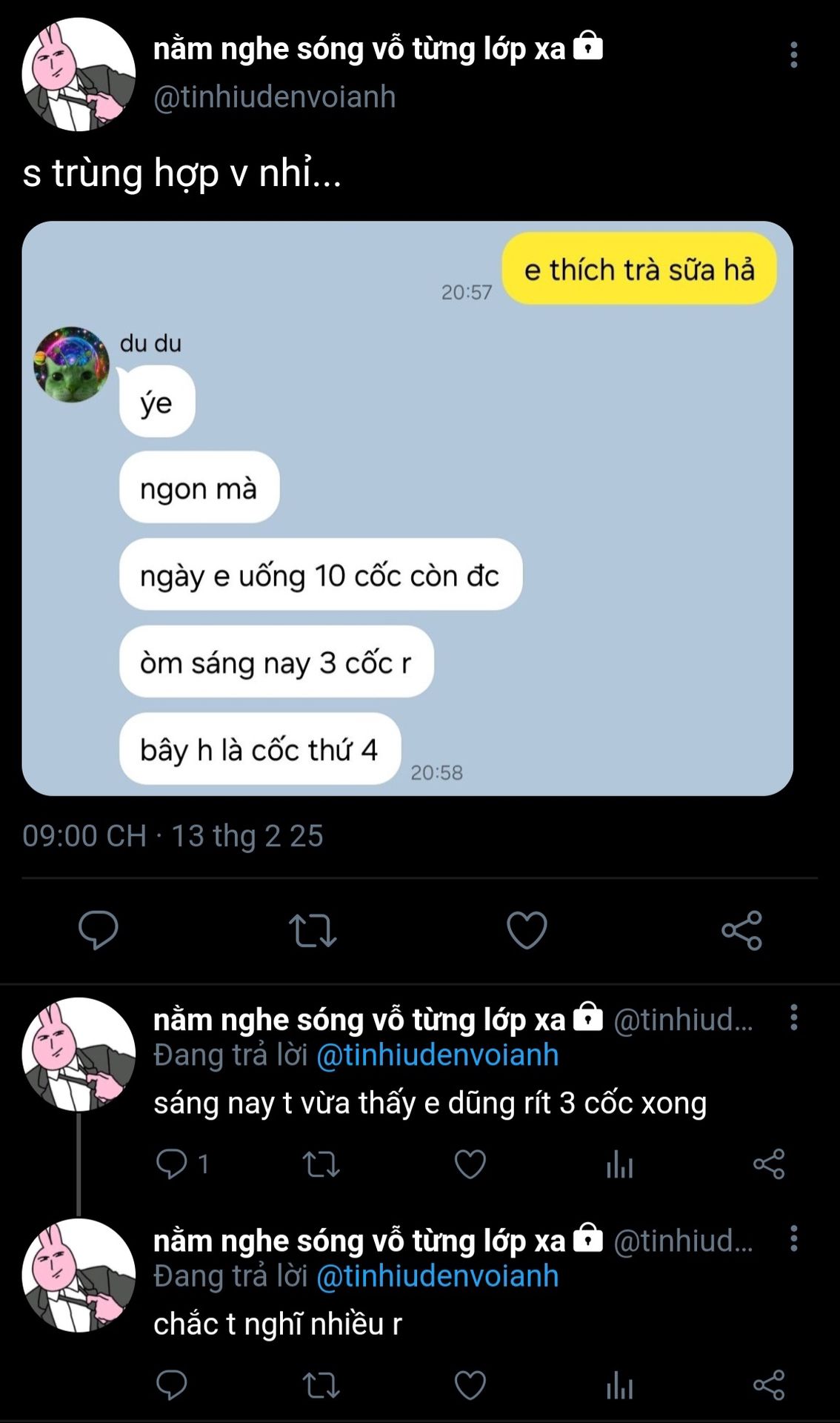Share the "sáng nay t vừa thấy" reply
This screenshot has height=1423, width=840.
pyautogui.click(x=769, y=1164)
